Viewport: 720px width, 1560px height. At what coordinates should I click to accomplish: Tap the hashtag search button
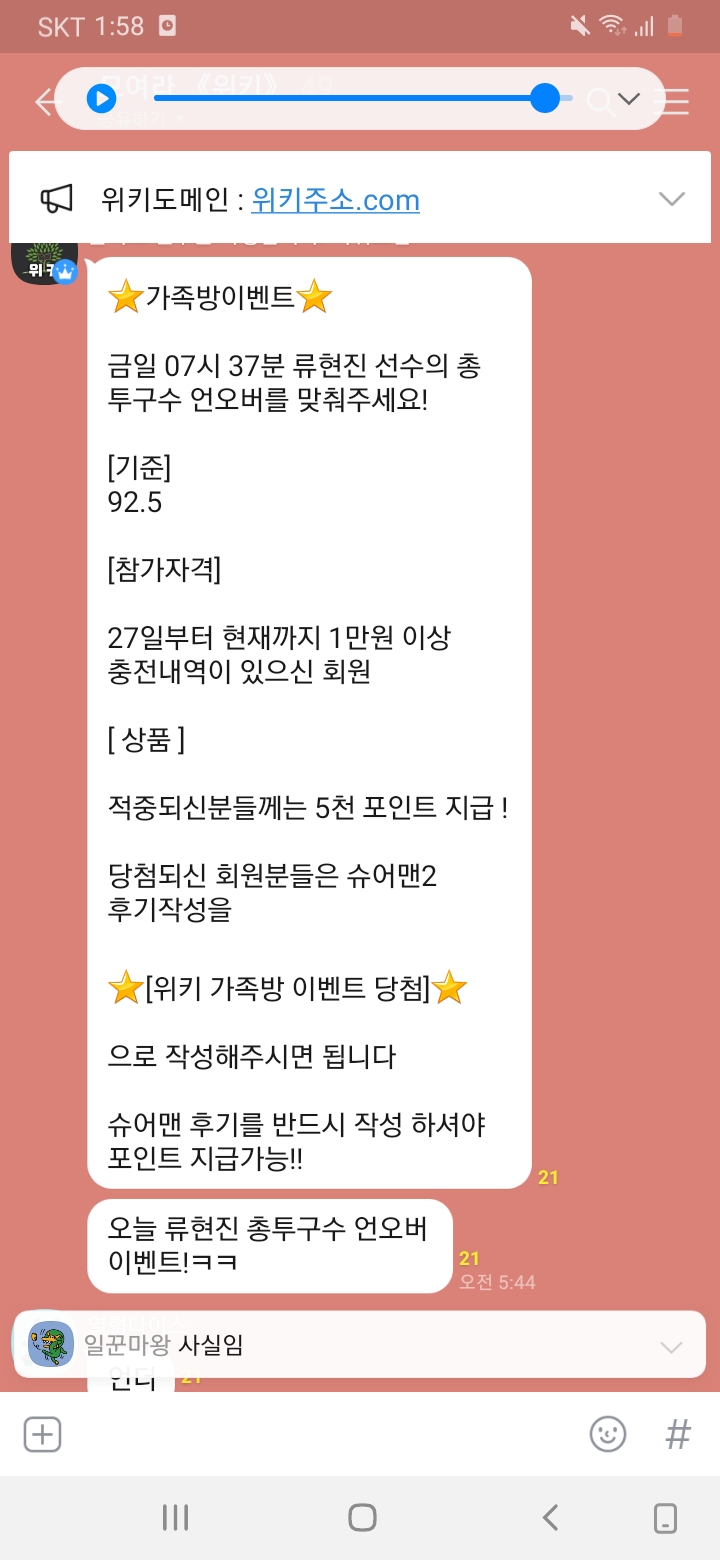tap(678, 1435)
